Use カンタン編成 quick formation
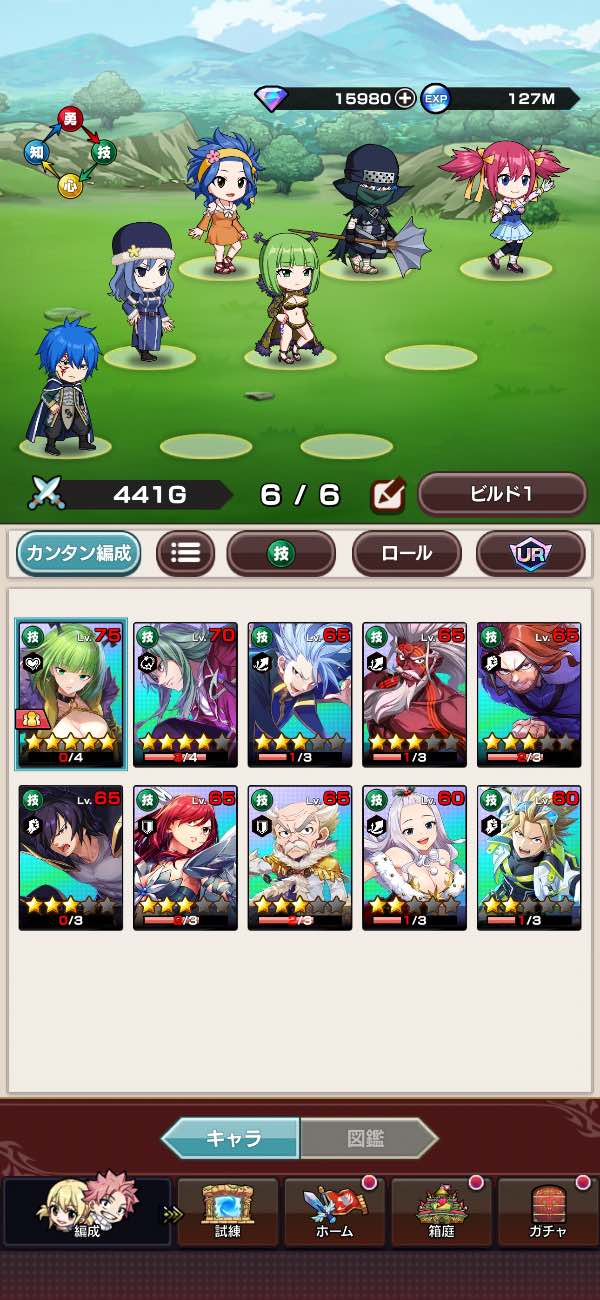The width and height of the screenshot is (600, 1300). point(78,553)
